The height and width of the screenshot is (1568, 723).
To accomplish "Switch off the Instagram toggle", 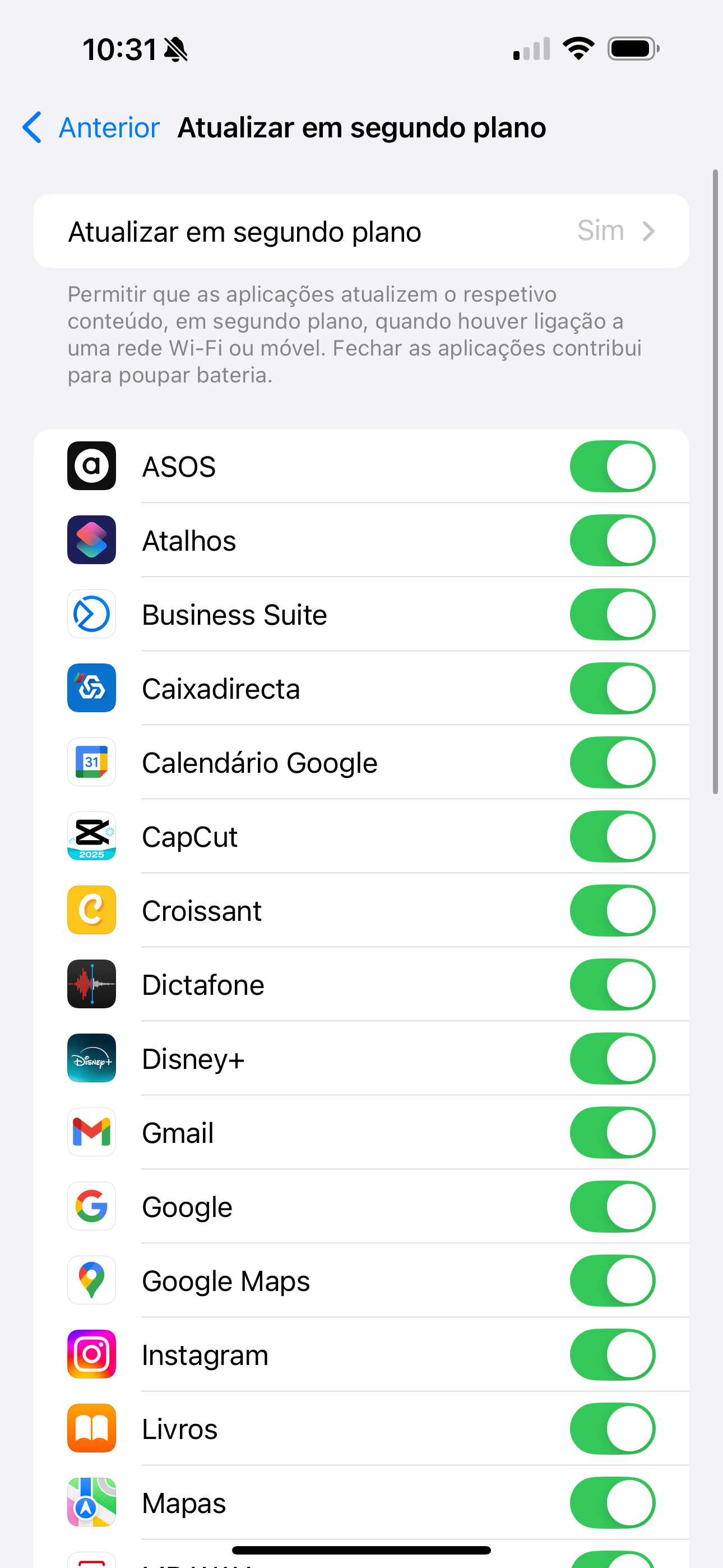I will (x=612, y=1355).
